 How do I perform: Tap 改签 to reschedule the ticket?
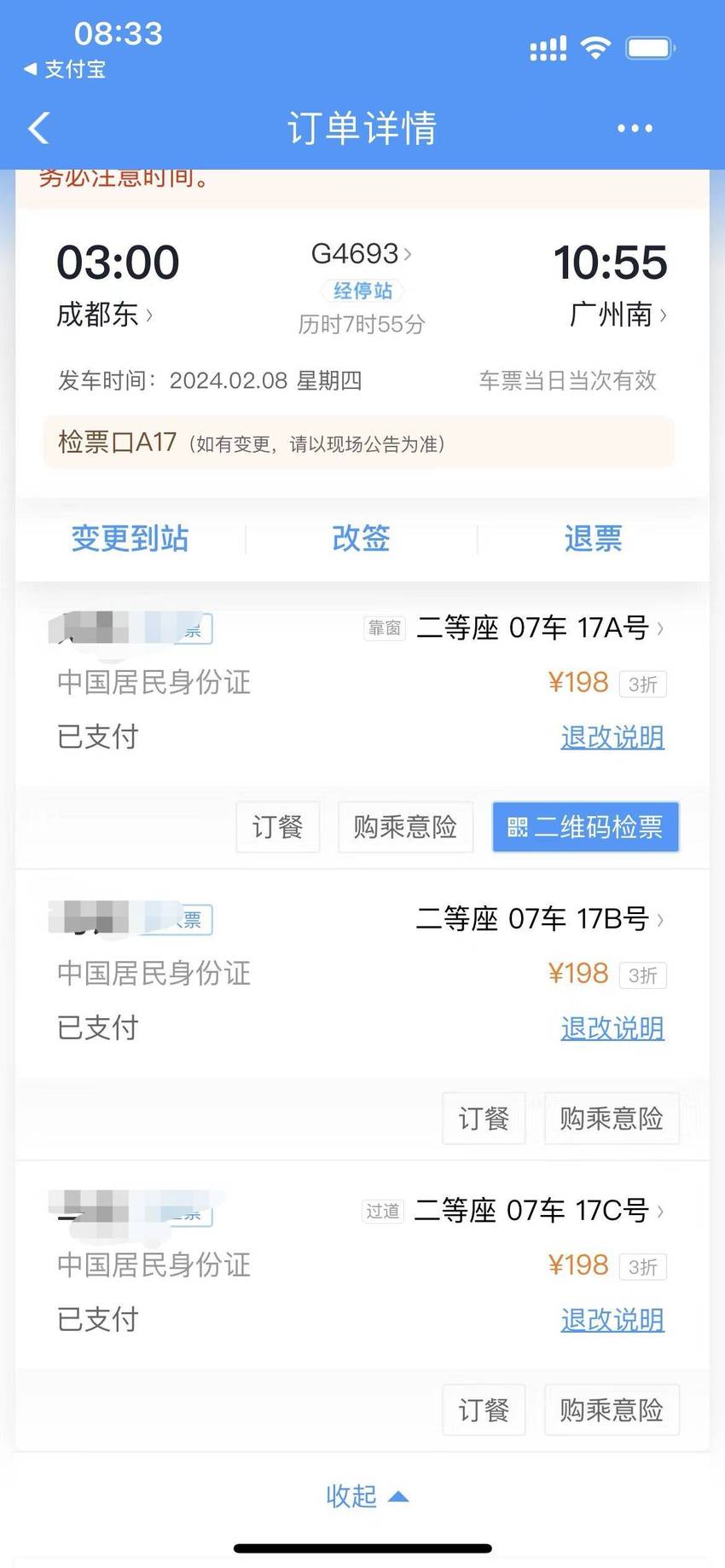click(361, 538)
